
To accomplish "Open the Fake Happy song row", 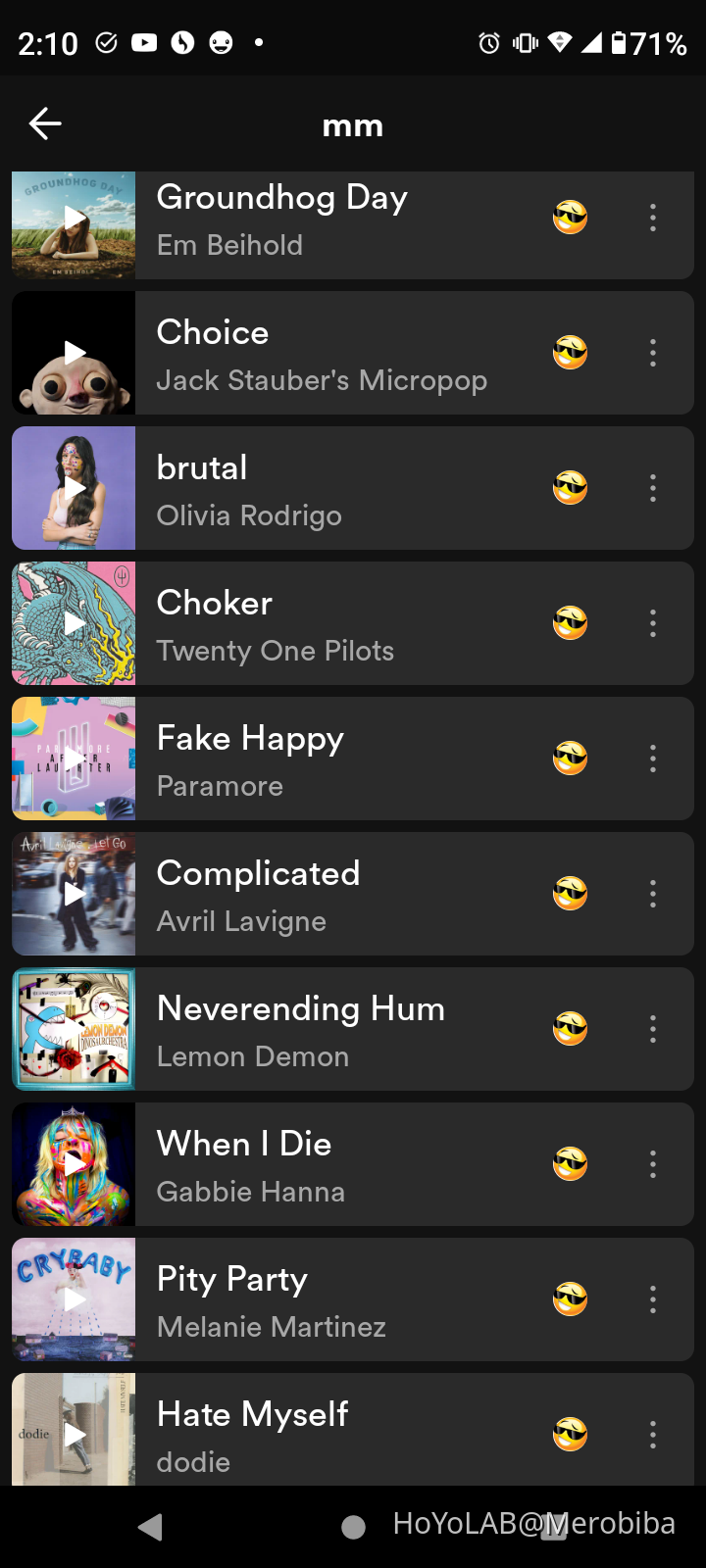I will coord(333,759).
